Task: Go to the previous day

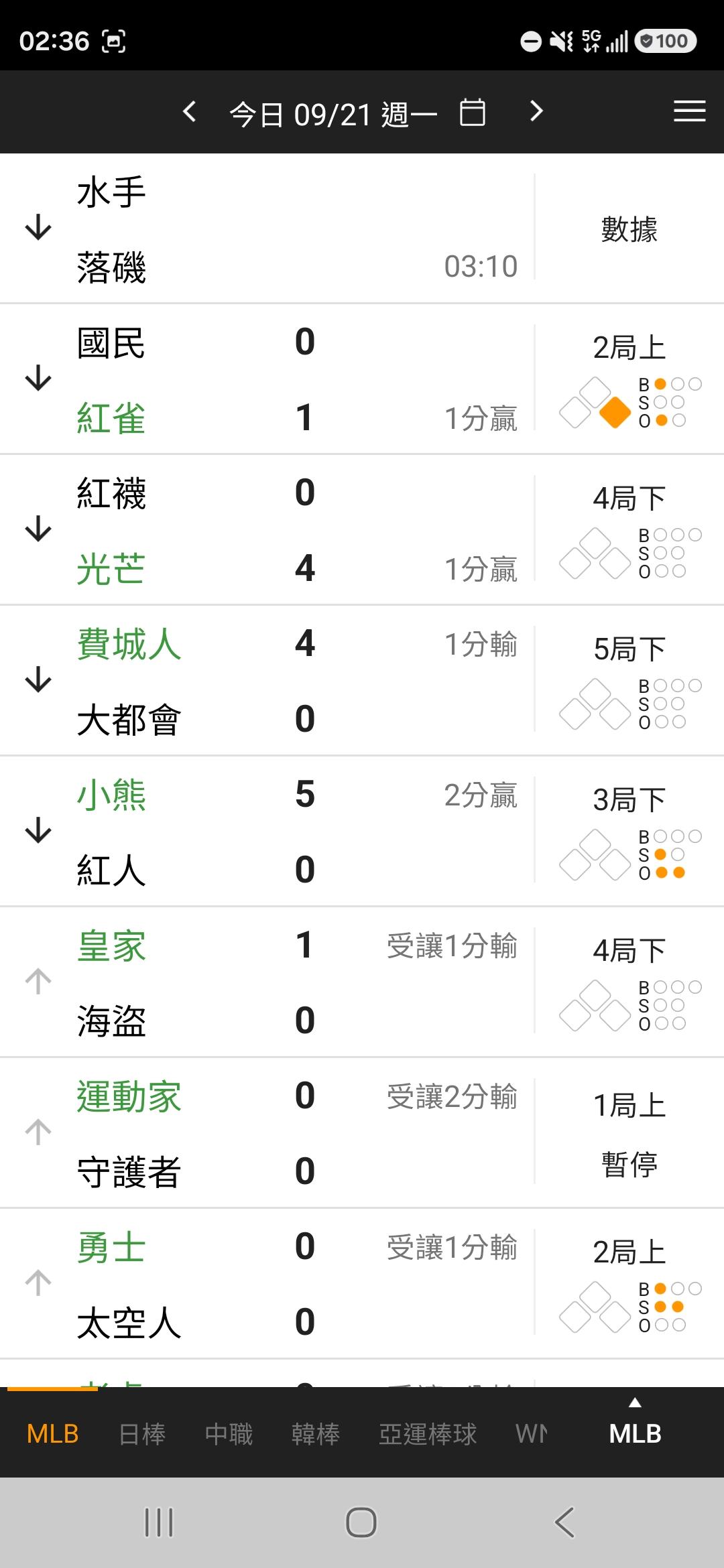Action: (190, 111)
